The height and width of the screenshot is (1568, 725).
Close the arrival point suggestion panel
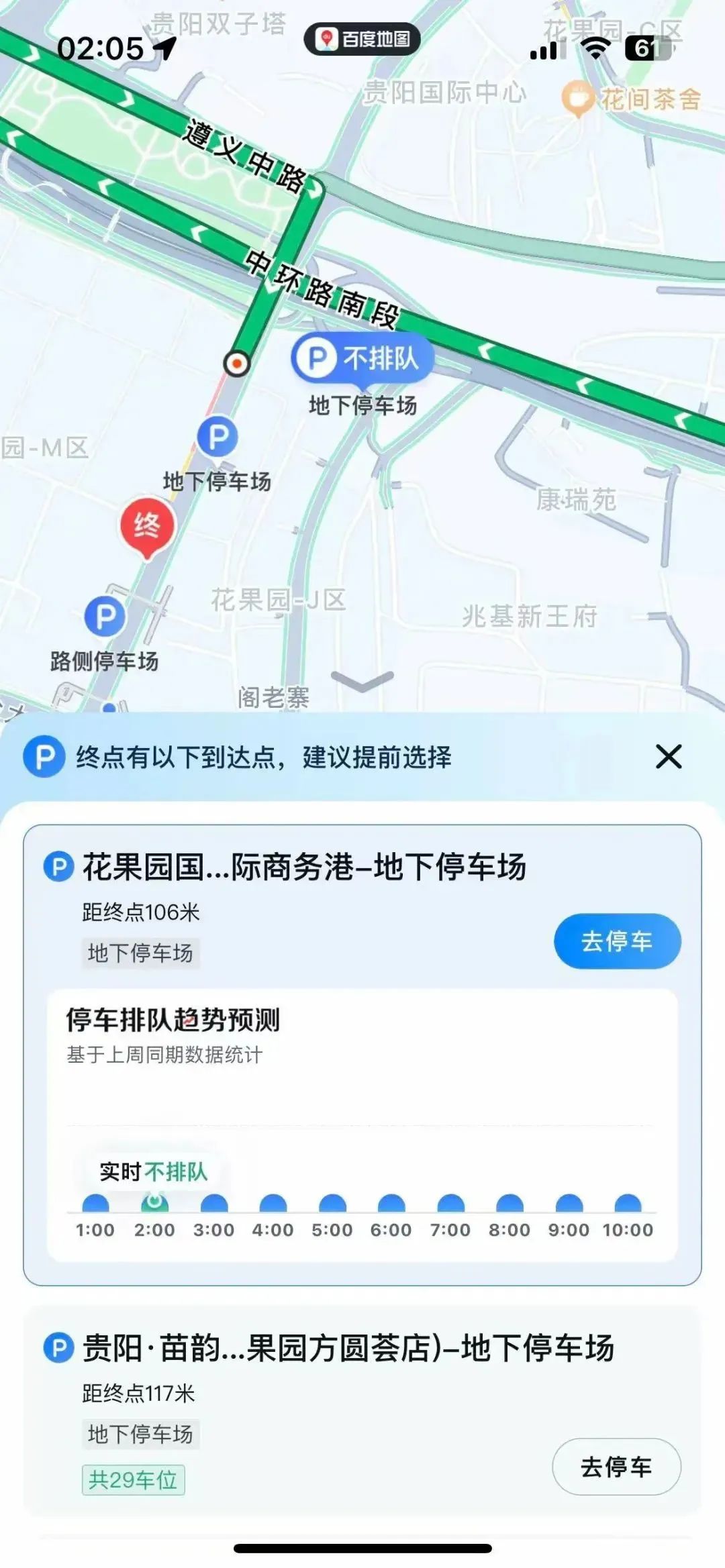668,757
